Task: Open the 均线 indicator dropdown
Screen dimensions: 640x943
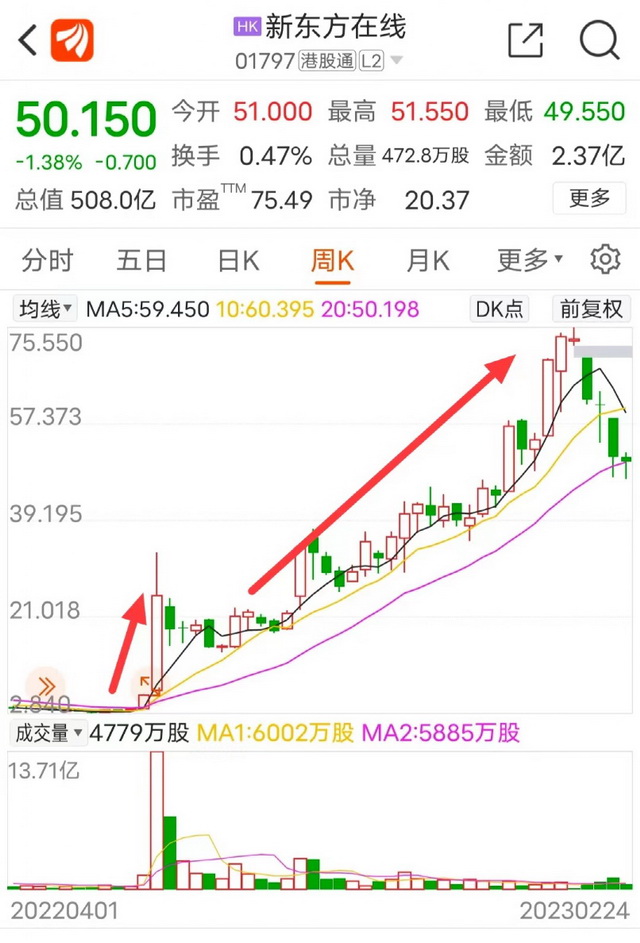Action: [45, 309]
